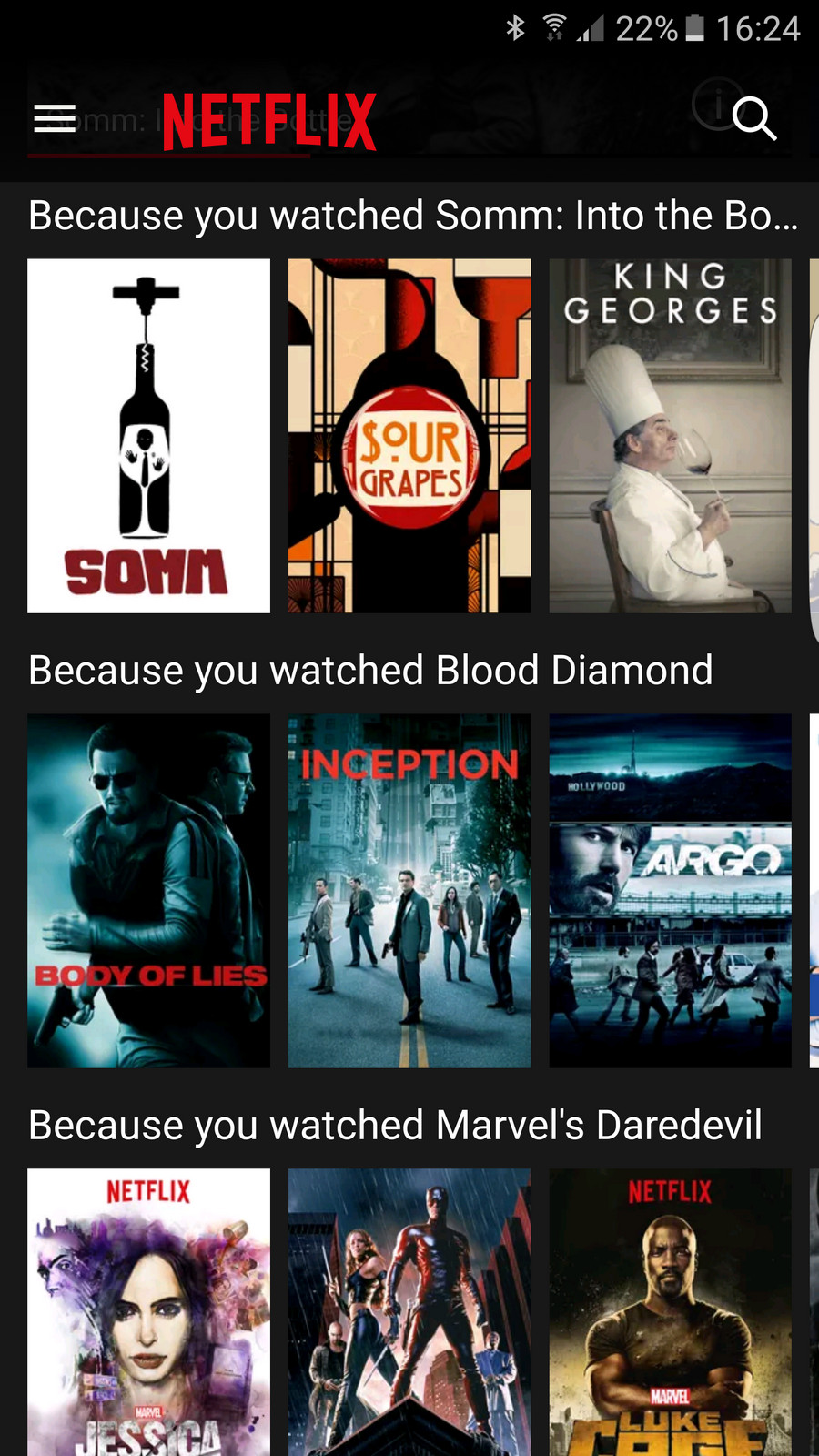Viewport: 819px width, 1456px height.
Task: Select the Sour Grapes title
Action: point(409,436)
